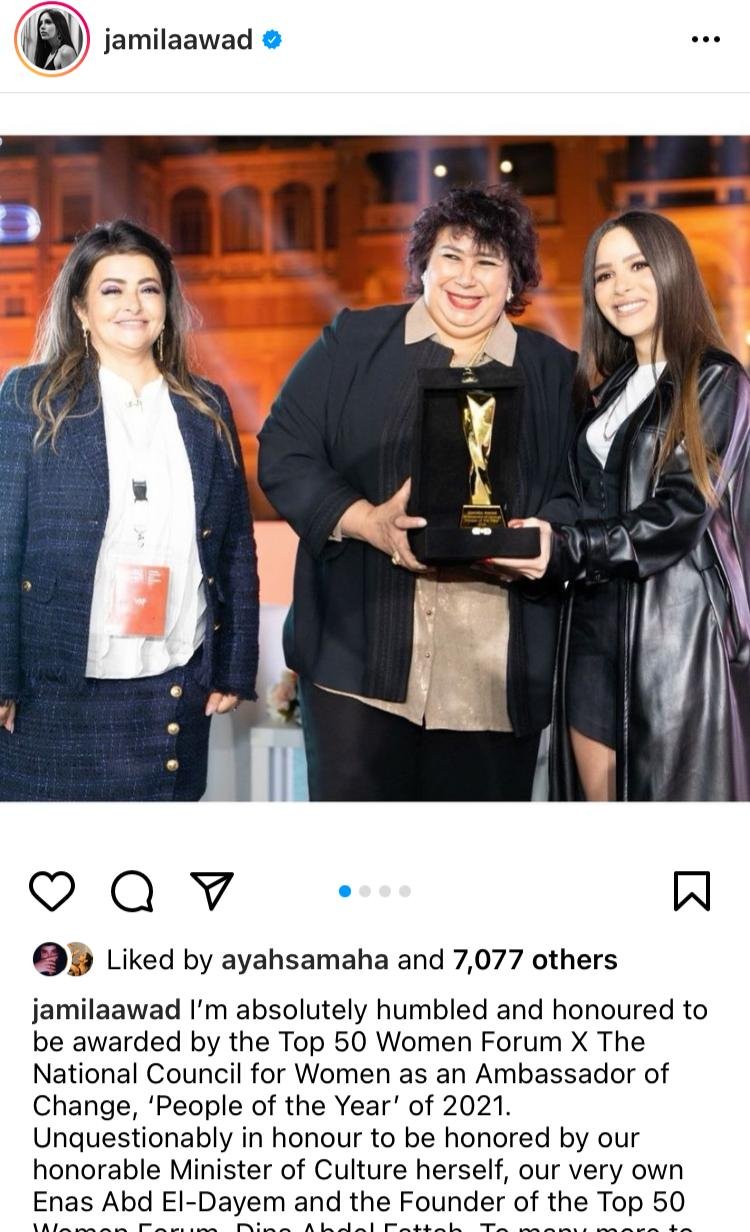Save this post with the bookmark icon
This screenshot has height=1232, width=750.
691,890
